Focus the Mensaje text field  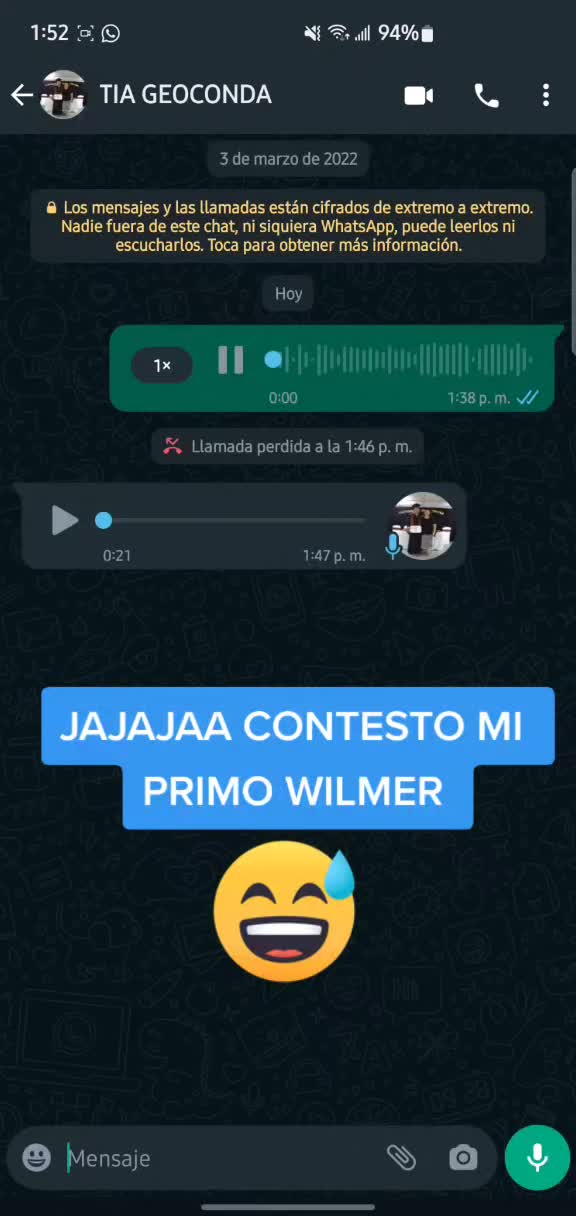tap(220, 1158)
